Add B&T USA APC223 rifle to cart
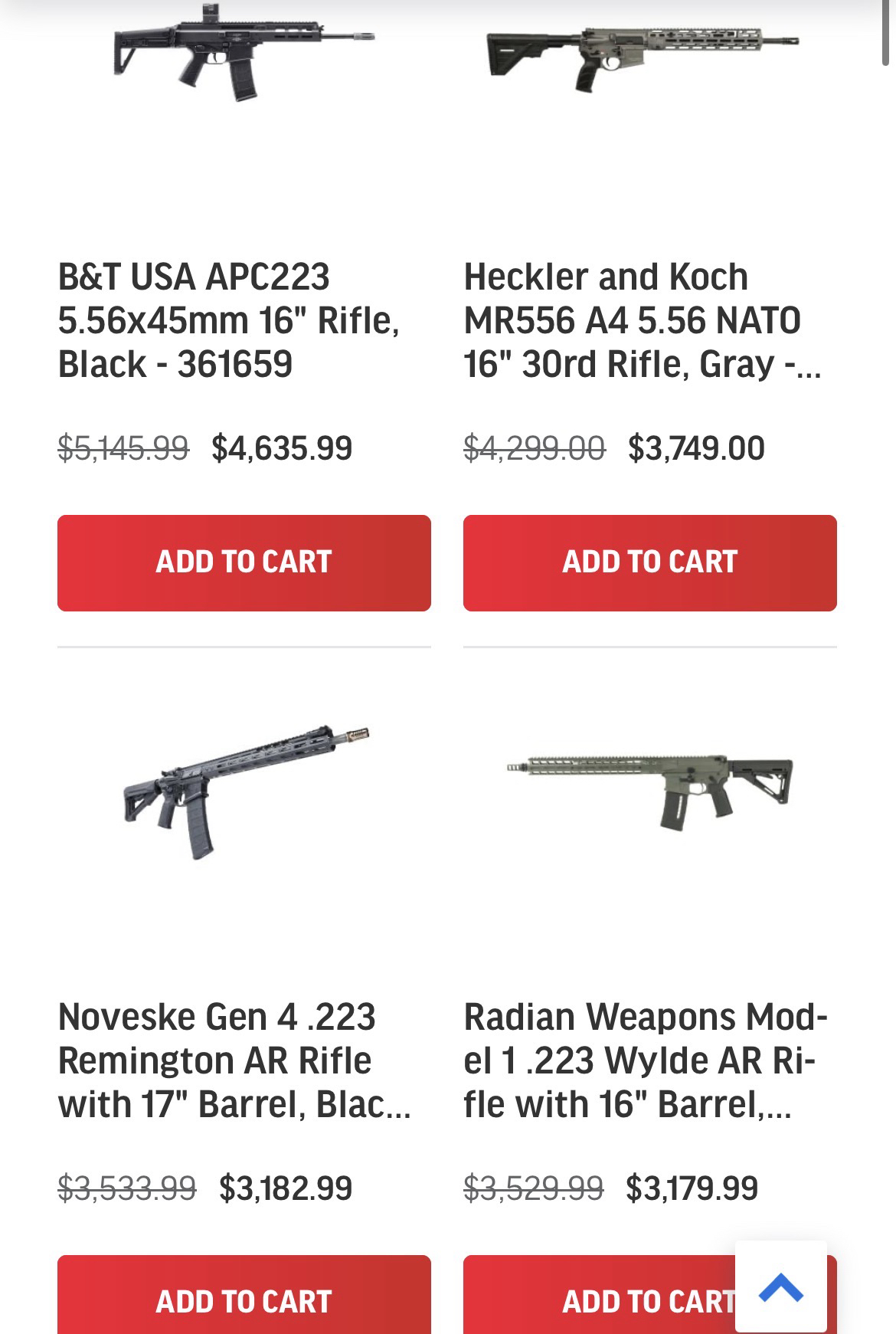The height and width of the screenshot is (1334, 896). click(x=244, y=562)
